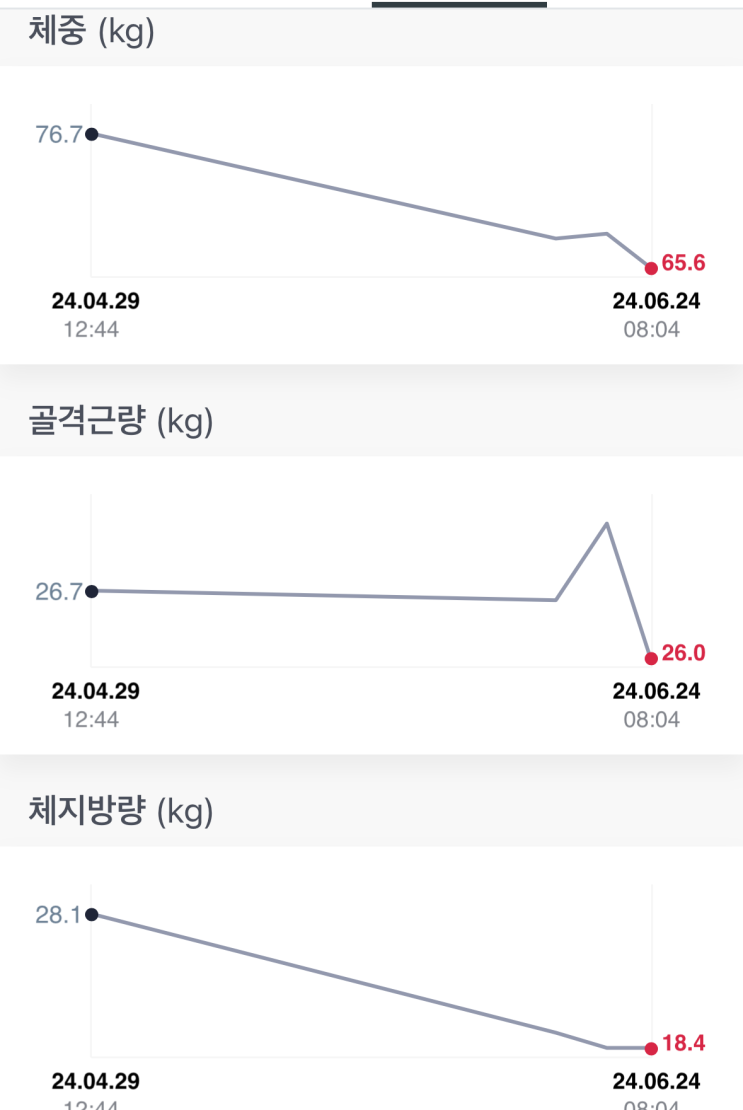The image size is (743, 1110).
Task: Select the 26.7 starting point on the 골격근량 chart
Action: 91,591
